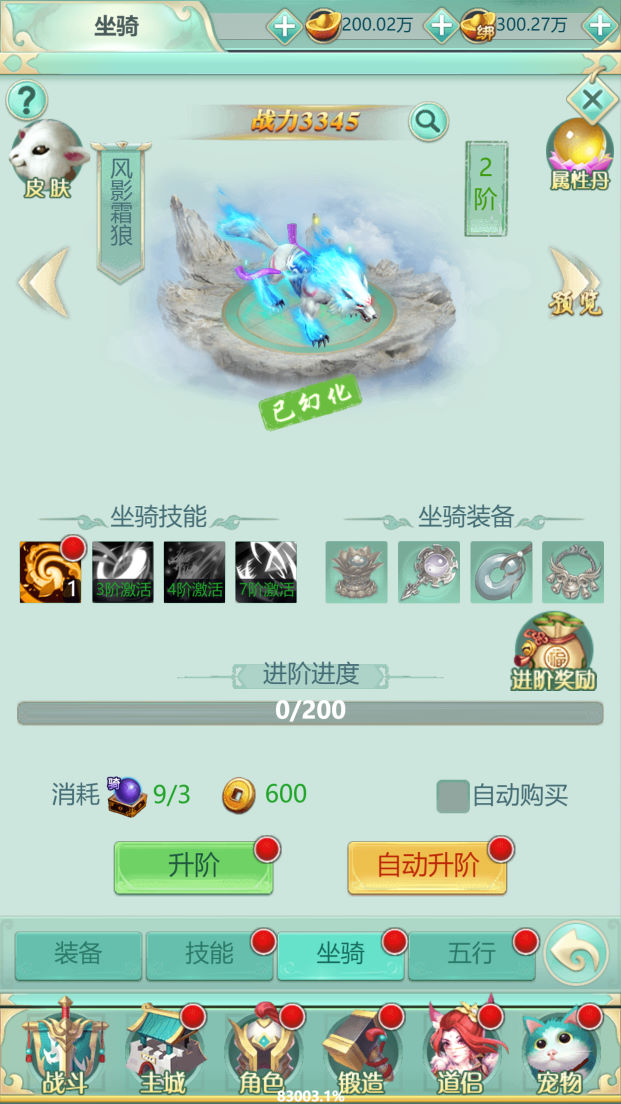This screenshot has width=621, height=1104.
Task: Show previous mount with left arrow
Action: point(44,283)
